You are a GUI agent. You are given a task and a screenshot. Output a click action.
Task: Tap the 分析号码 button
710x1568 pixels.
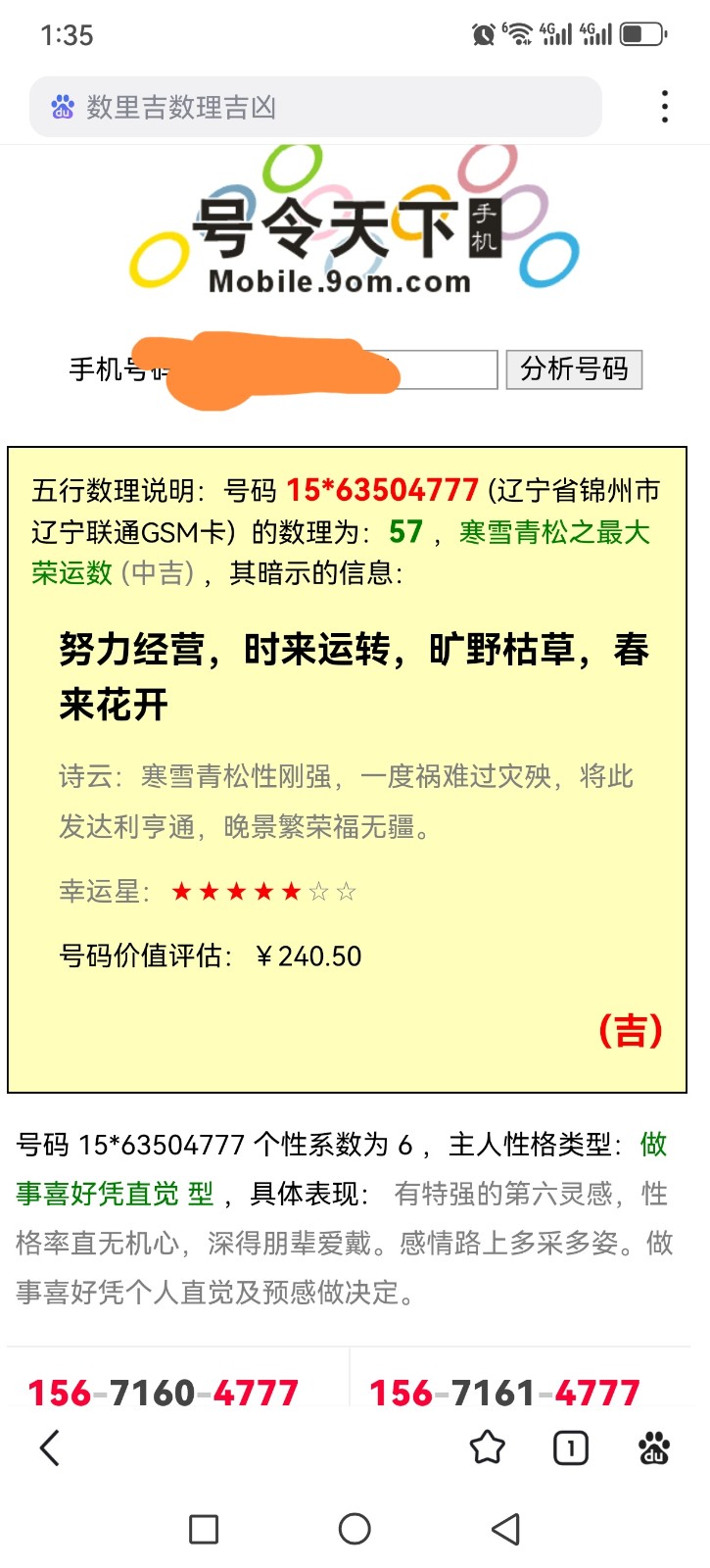[574, 369]
